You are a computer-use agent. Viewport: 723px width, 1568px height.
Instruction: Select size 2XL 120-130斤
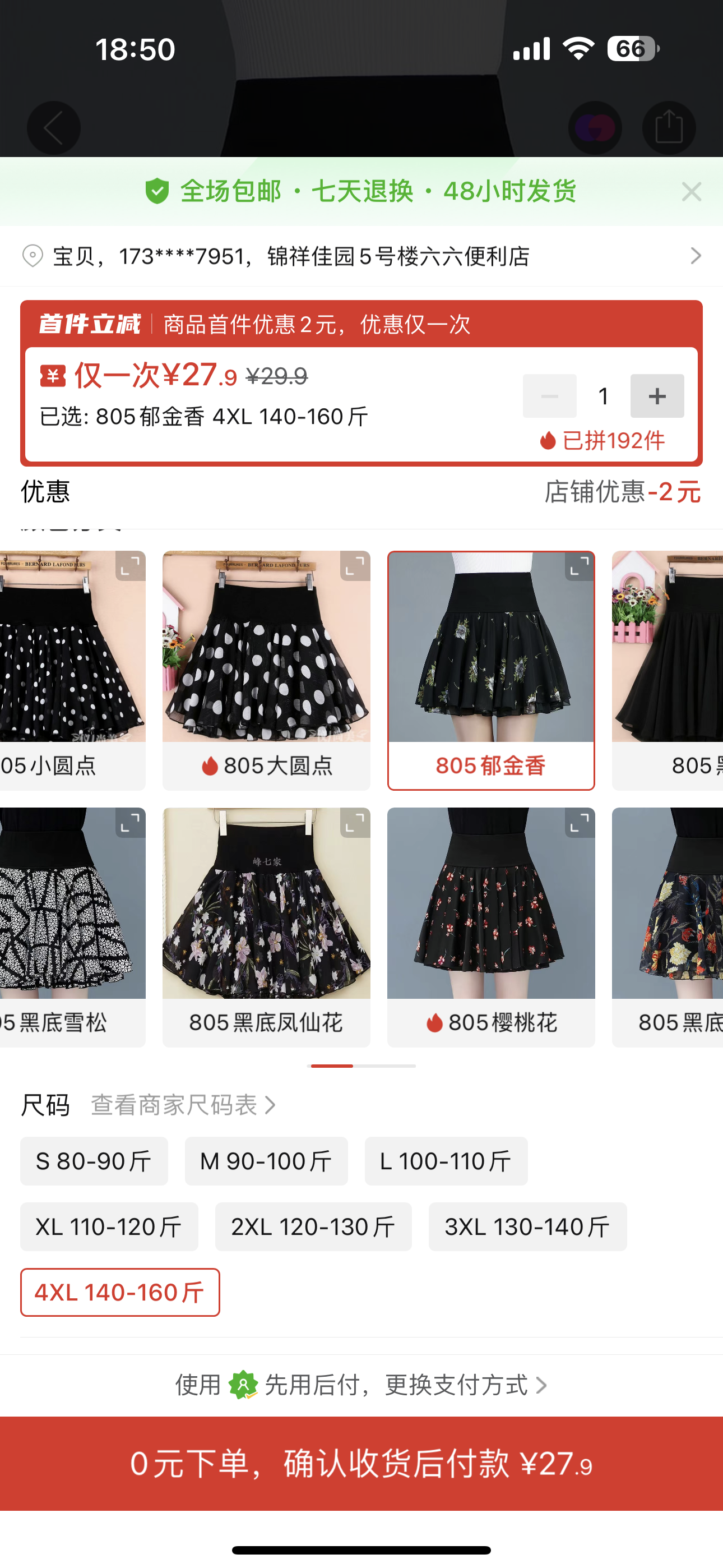point(313,1226)
